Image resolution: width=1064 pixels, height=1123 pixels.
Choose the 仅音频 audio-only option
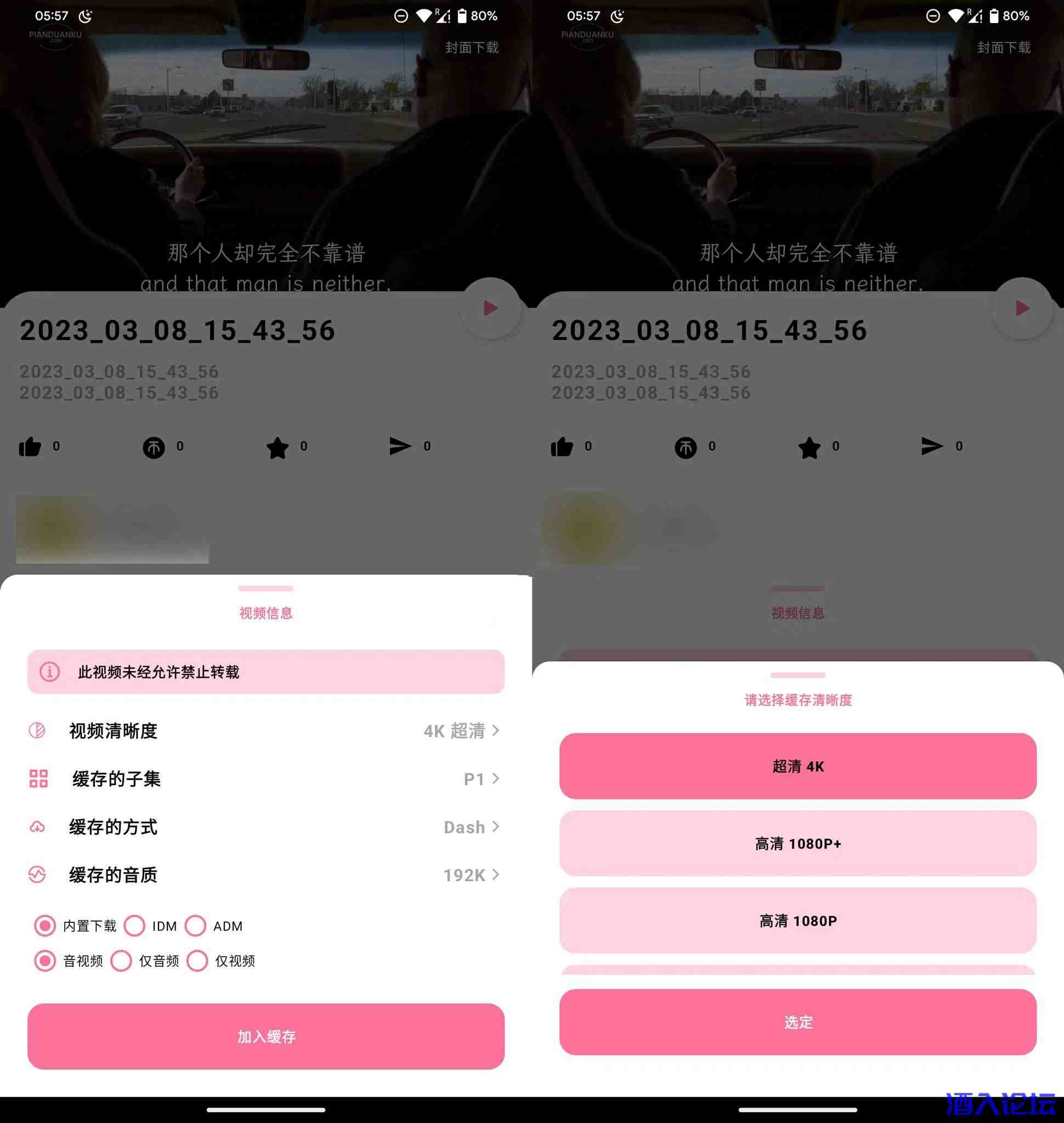(x=121, y=961)
